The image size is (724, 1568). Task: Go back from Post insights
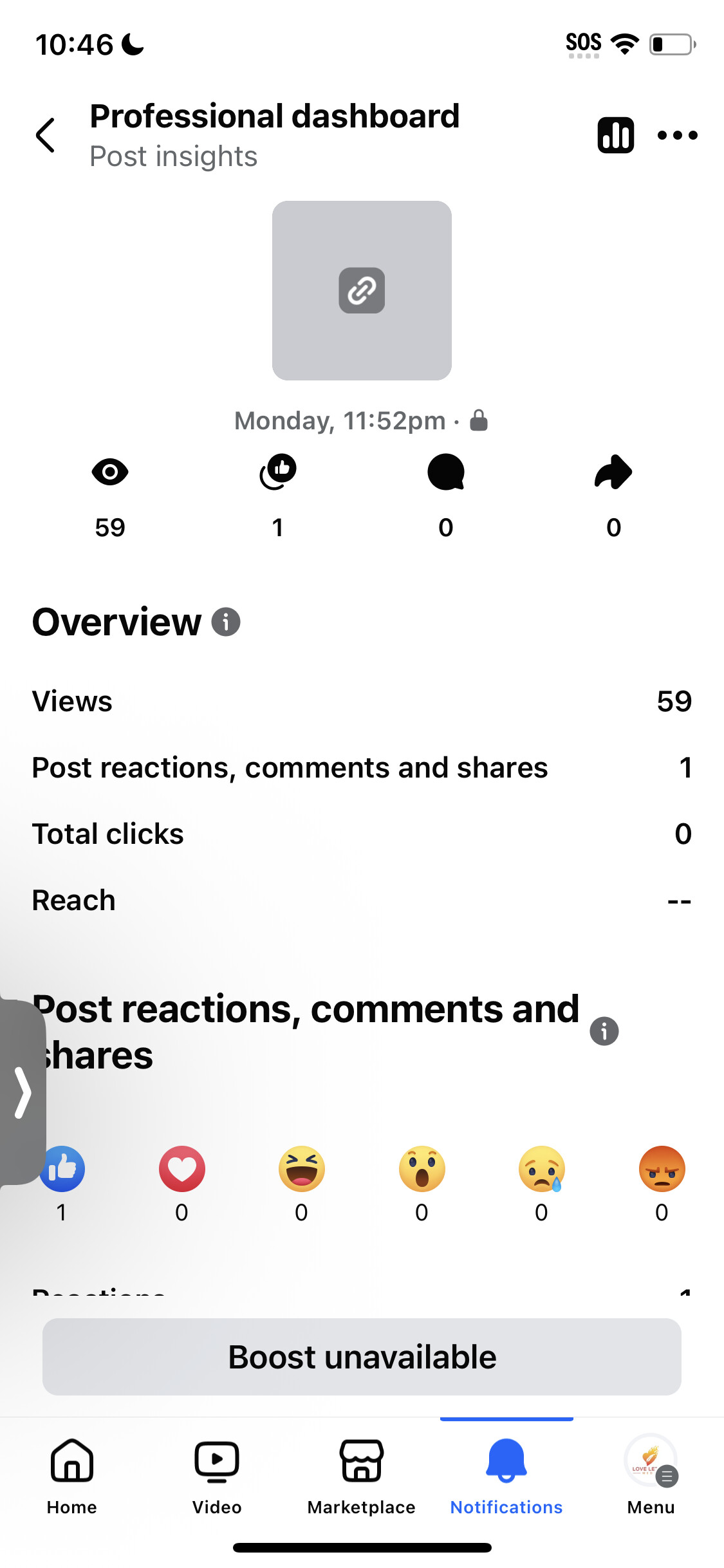[45, 135]
